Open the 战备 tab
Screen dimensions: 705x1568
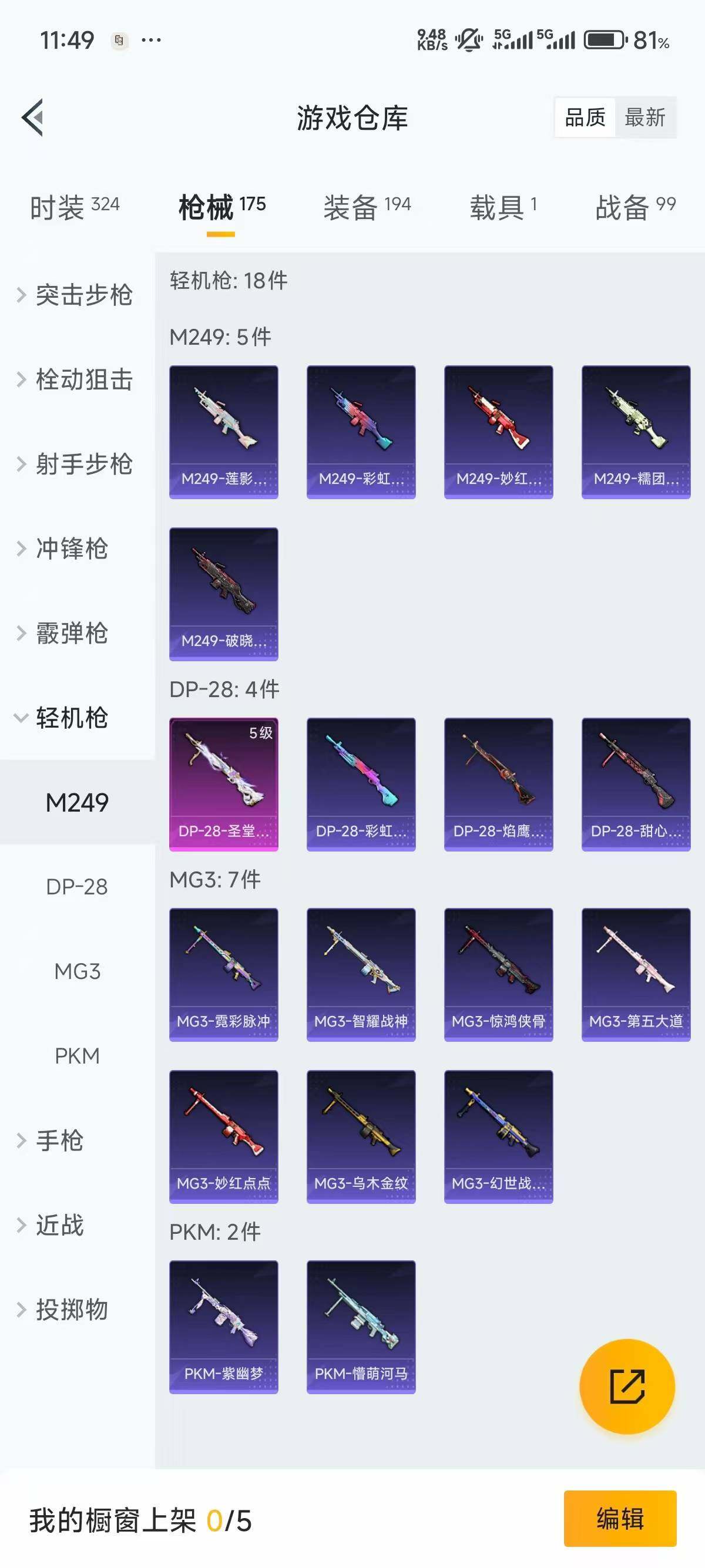coord(635,207)
